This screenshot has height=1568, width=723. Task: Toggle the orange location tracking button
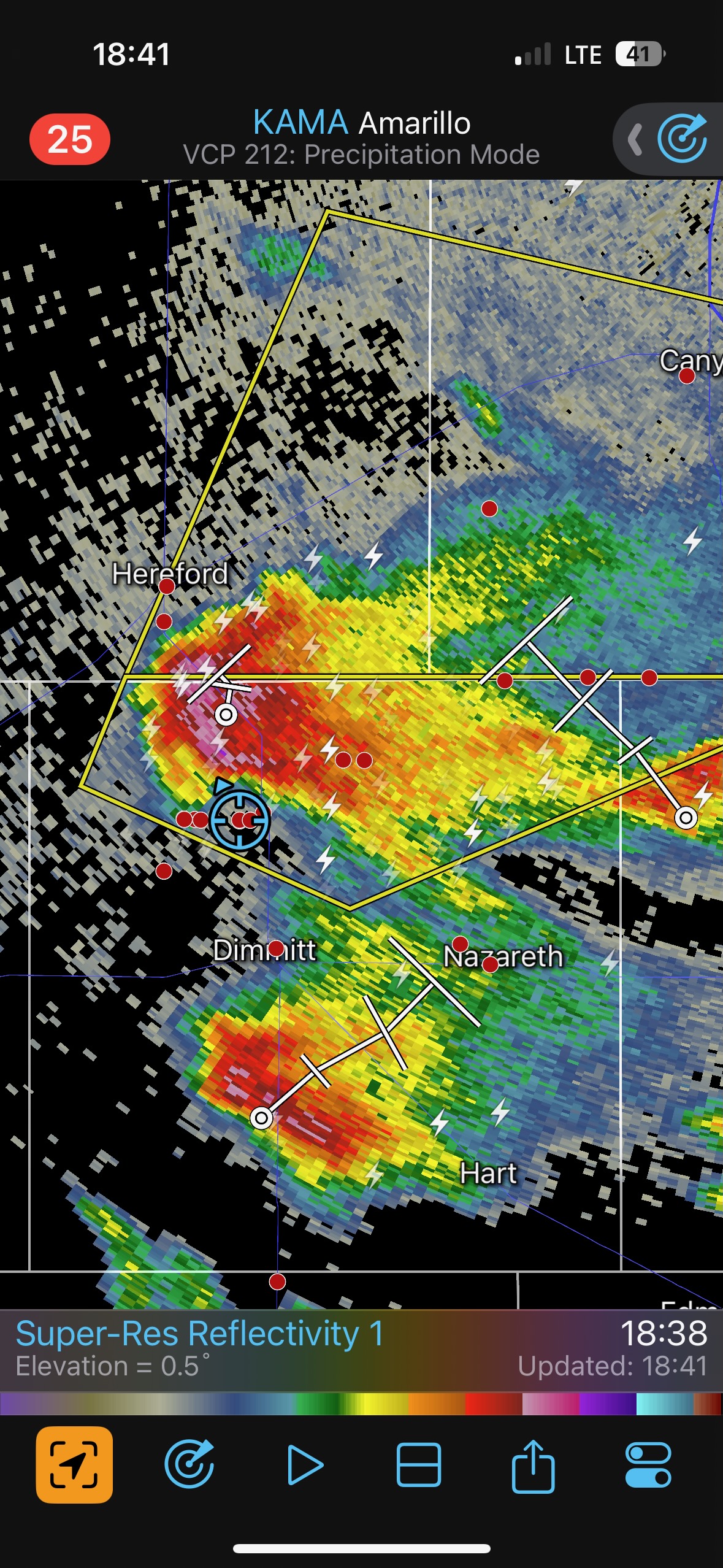click(74, 1464)
